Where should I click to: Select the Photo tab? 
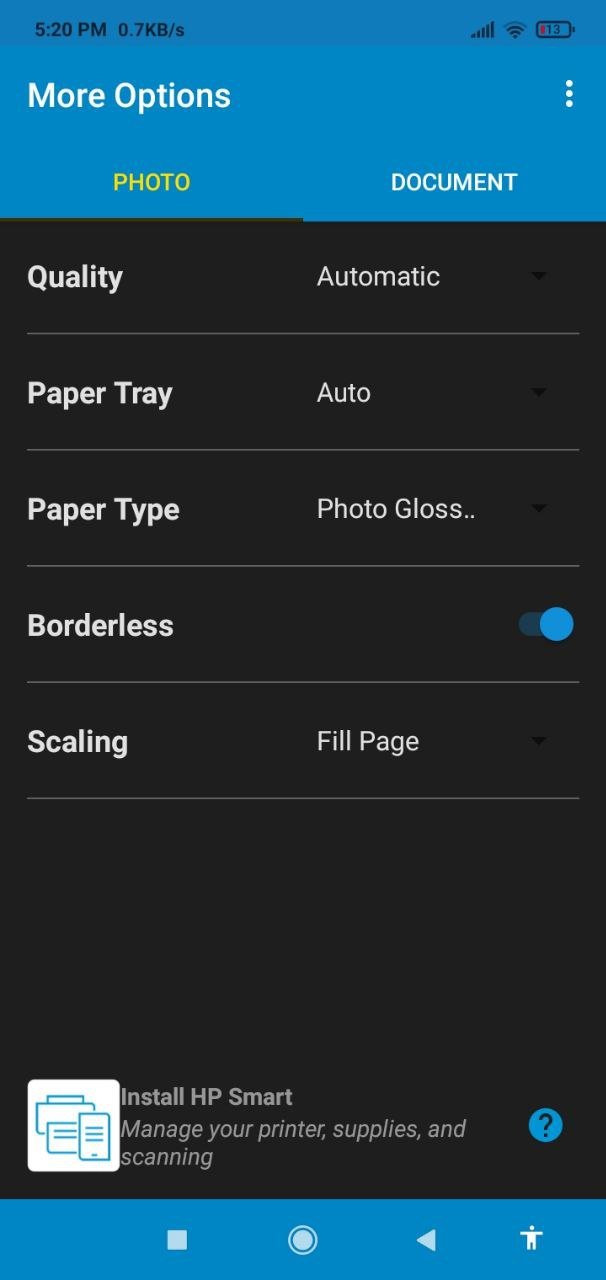151,182
